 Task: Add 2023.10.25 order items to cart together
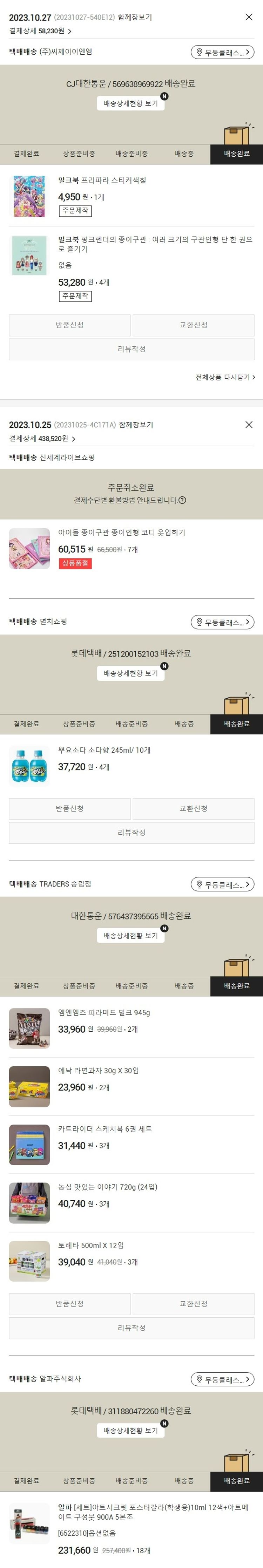coord(136,425)
